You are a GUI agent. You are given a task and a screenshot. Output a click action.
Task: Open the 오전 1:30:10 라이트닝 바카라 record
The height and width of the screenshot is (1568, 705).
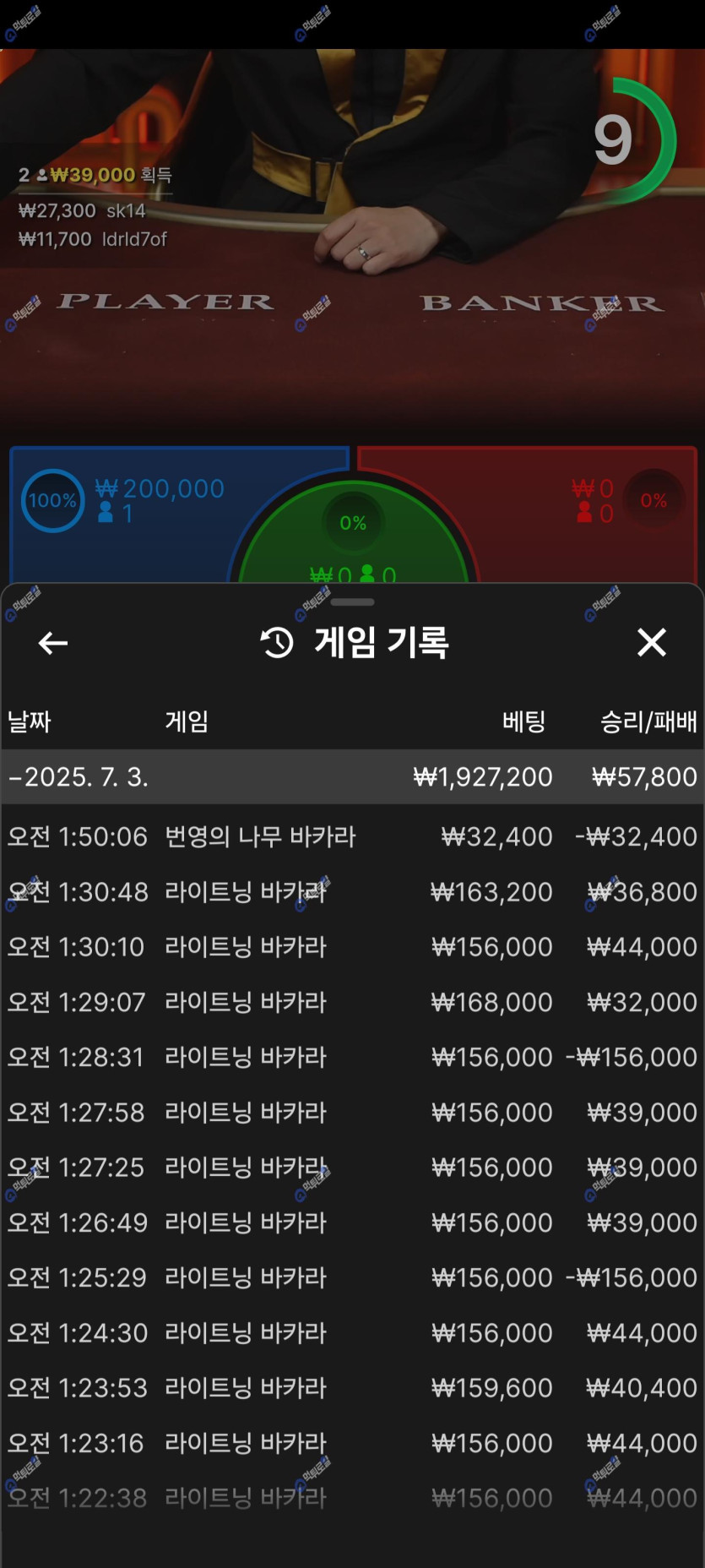[352, 946]
